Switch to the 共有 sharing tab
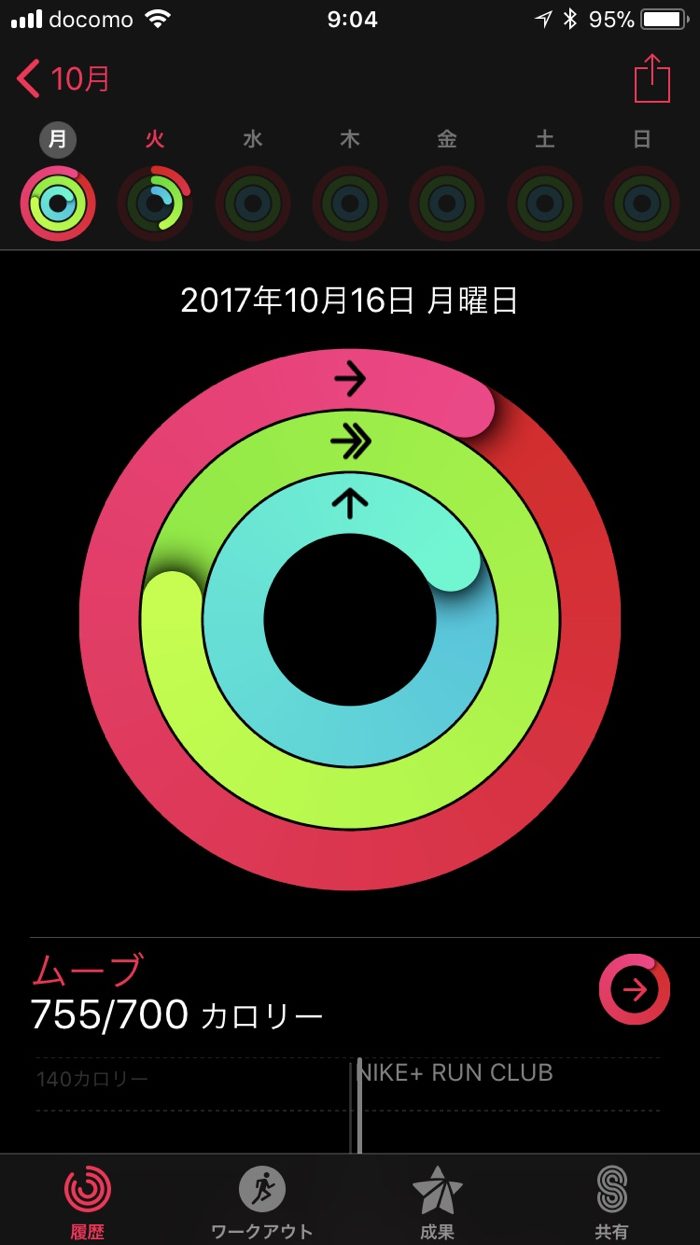Image resolution: width=700 pixels, height=1245 pixels. point(612,1201)
